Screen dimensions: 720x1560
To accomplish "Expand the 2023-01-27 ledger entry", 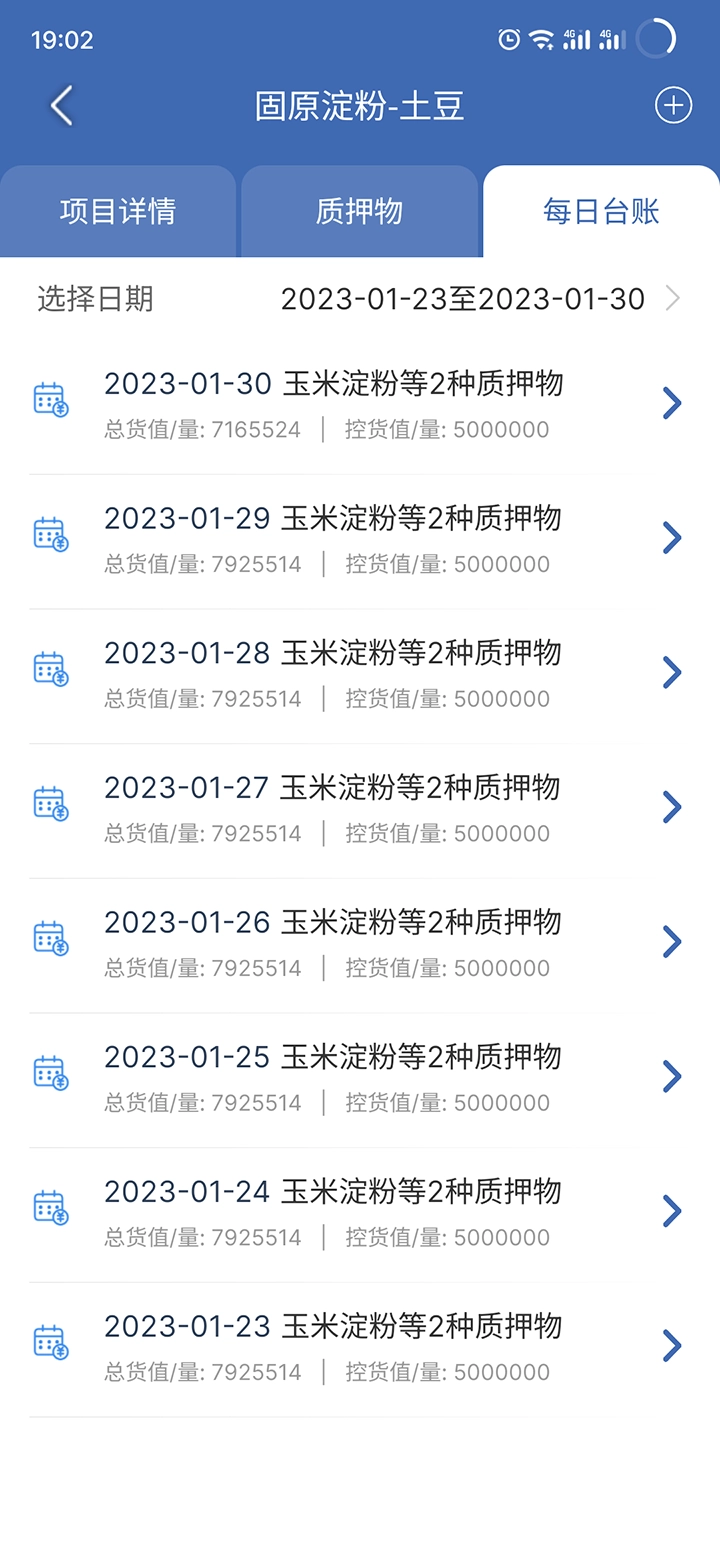I will 671,808.
